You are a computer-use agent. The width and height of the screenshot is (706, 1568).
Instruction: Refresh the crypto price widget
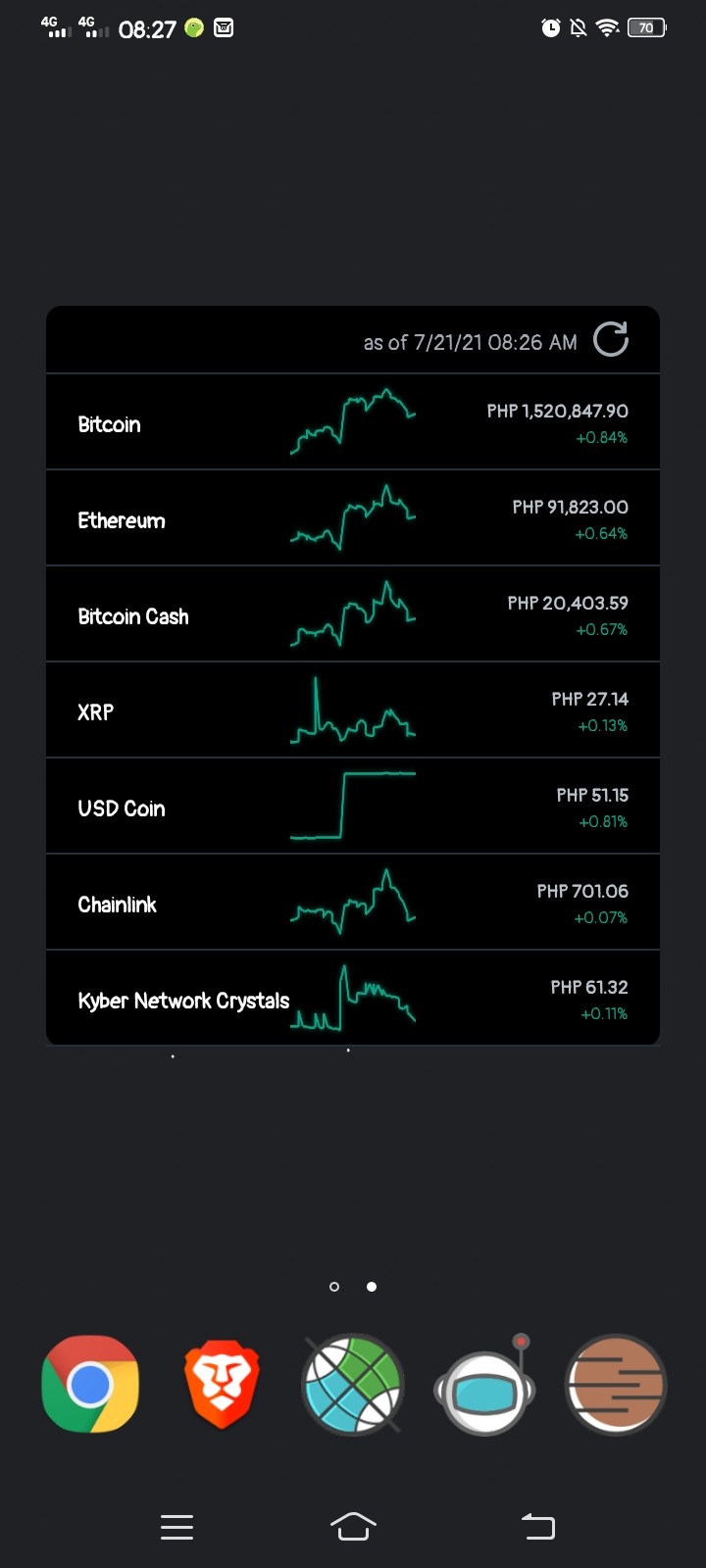611,340
